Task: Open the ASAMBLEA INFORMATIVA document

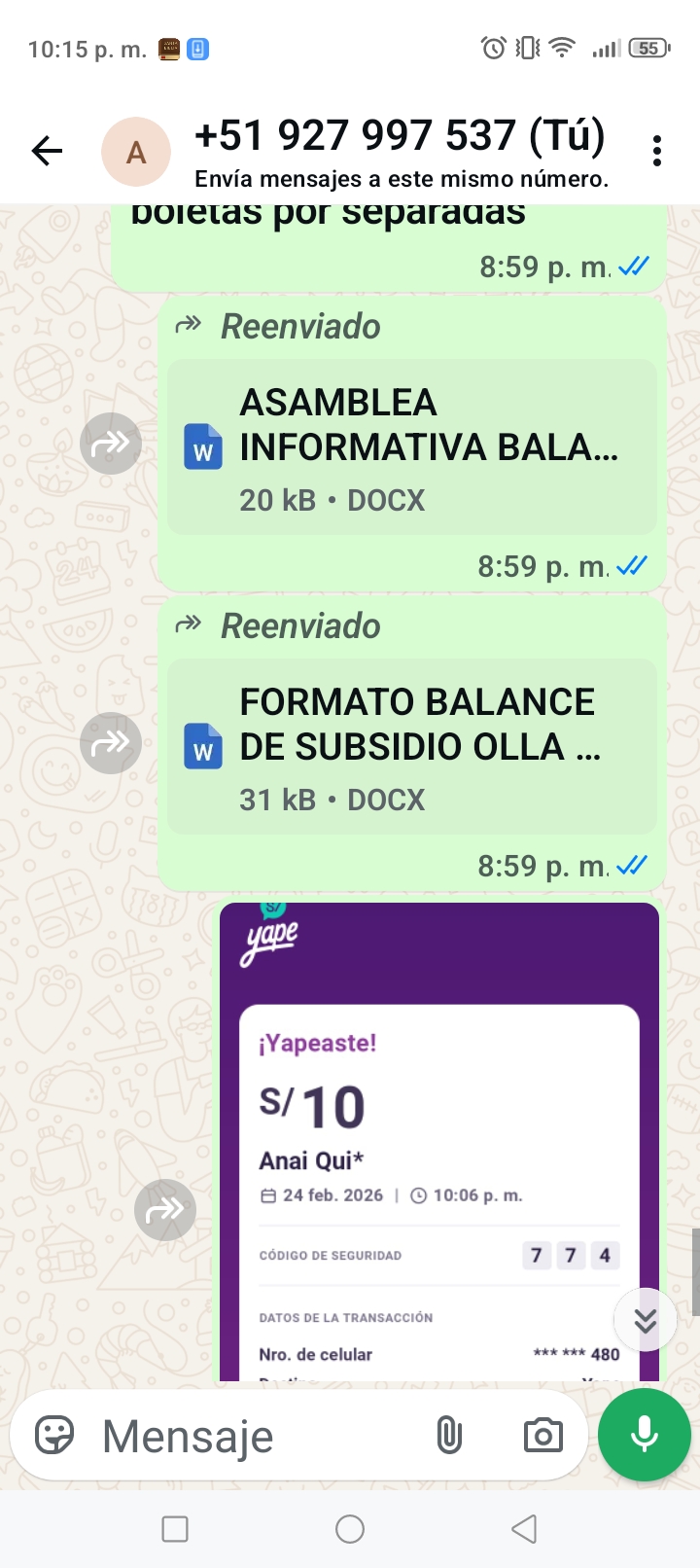Action: coord(412,447)
